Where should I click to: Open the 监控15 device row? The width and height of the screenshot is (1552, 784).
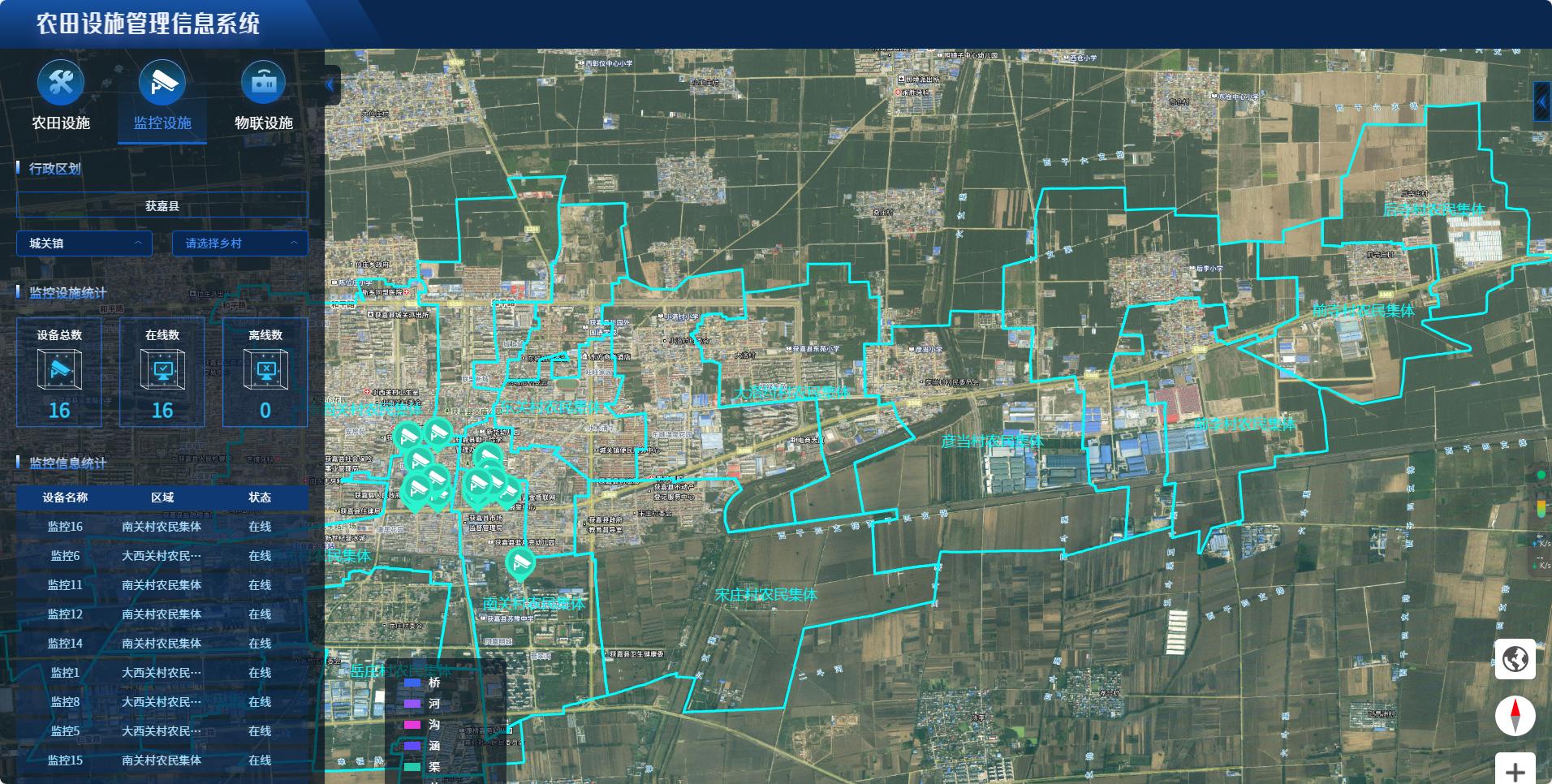click(x=162, y=760)
